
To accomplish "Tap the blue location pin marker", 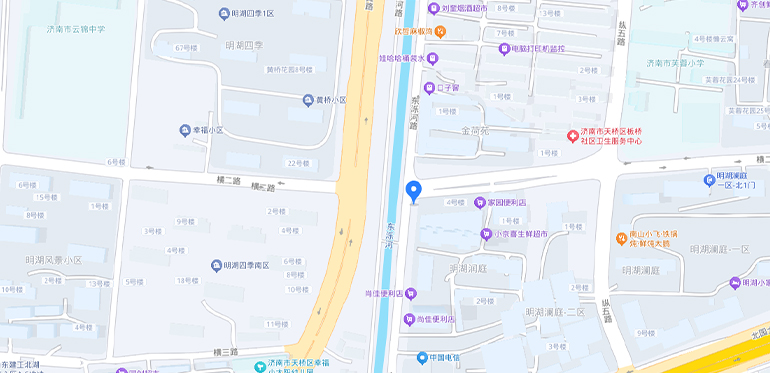I will [x=414, y=192].
